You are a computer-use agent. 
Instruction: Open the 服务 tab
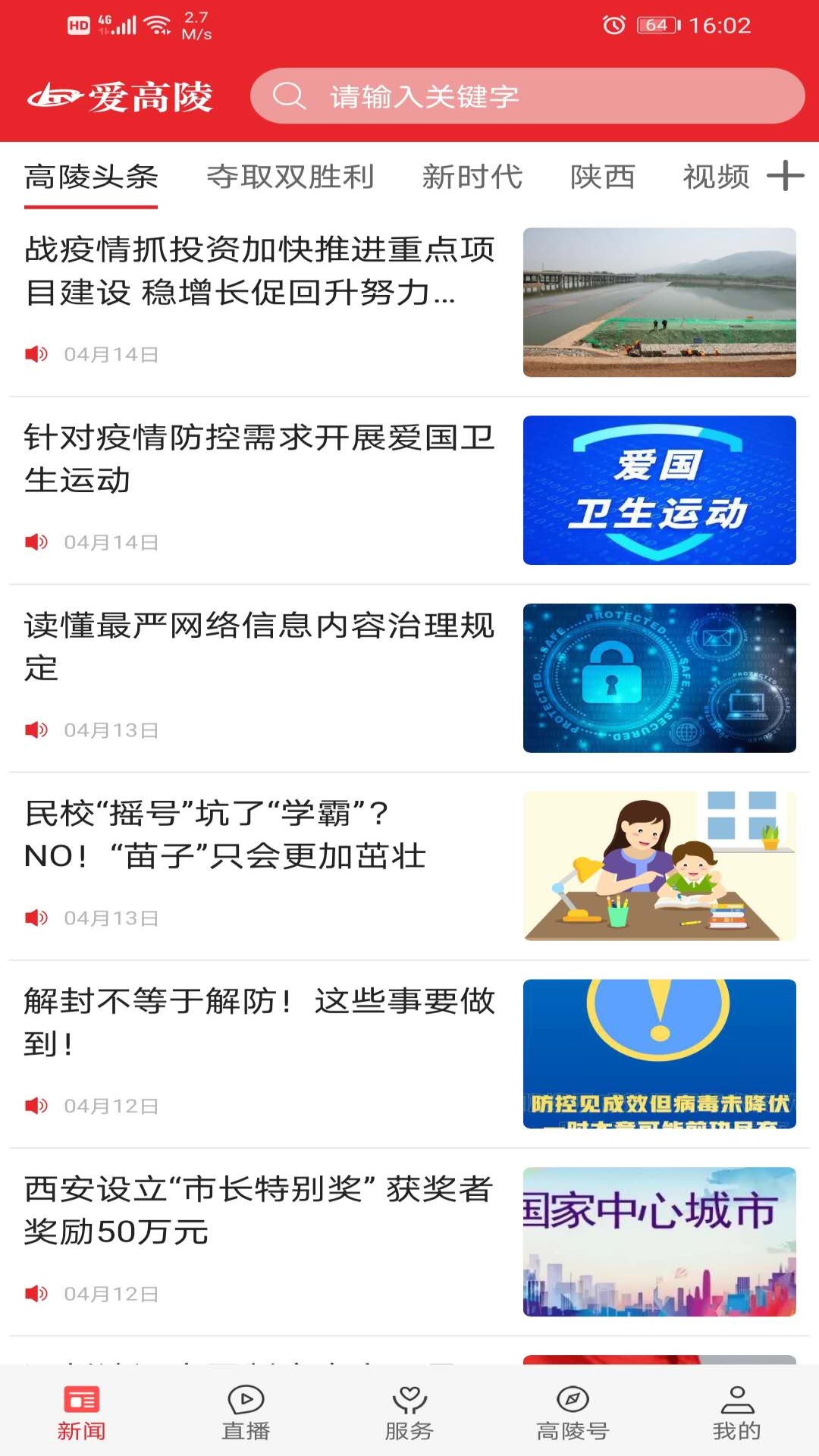[x=409, y=1413]
